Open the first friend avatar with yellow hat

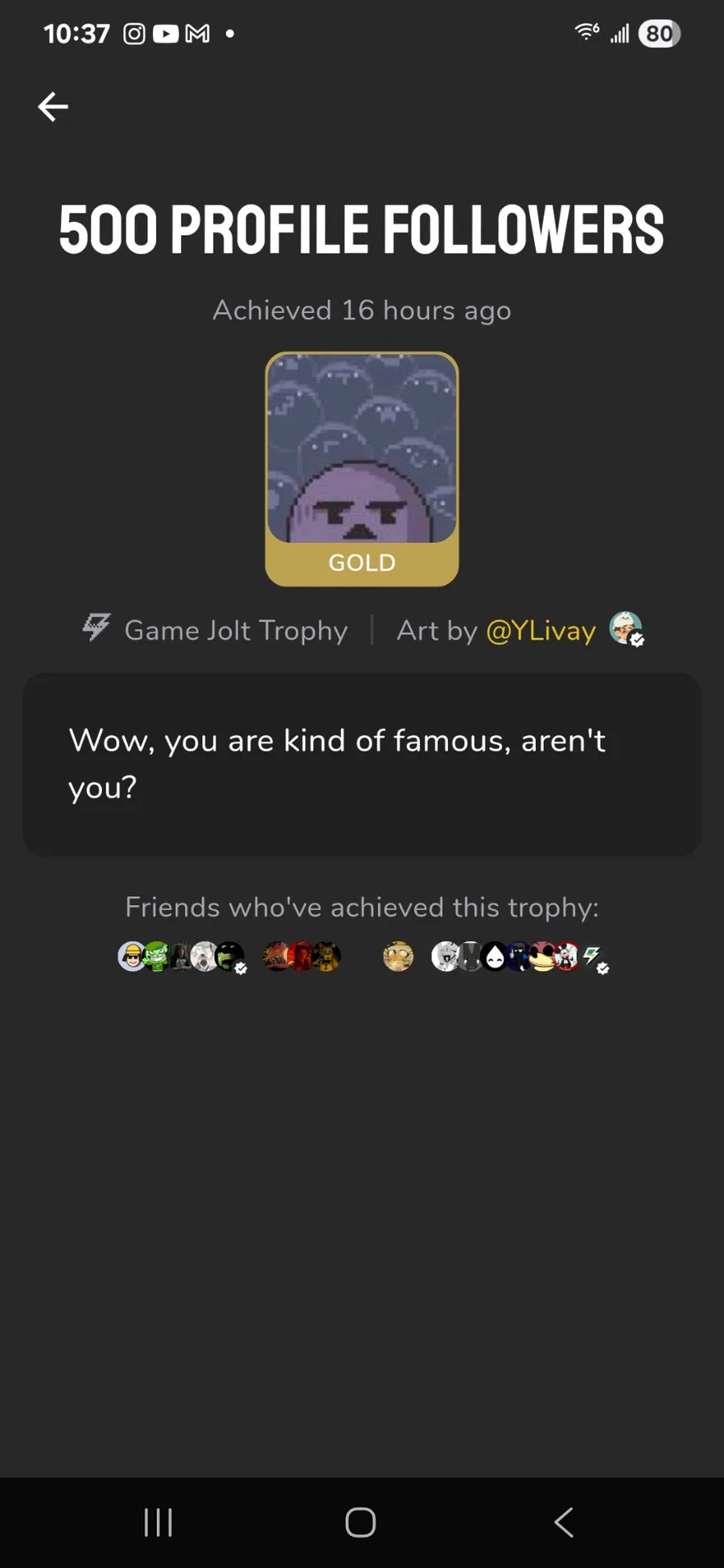pos(133,957)
